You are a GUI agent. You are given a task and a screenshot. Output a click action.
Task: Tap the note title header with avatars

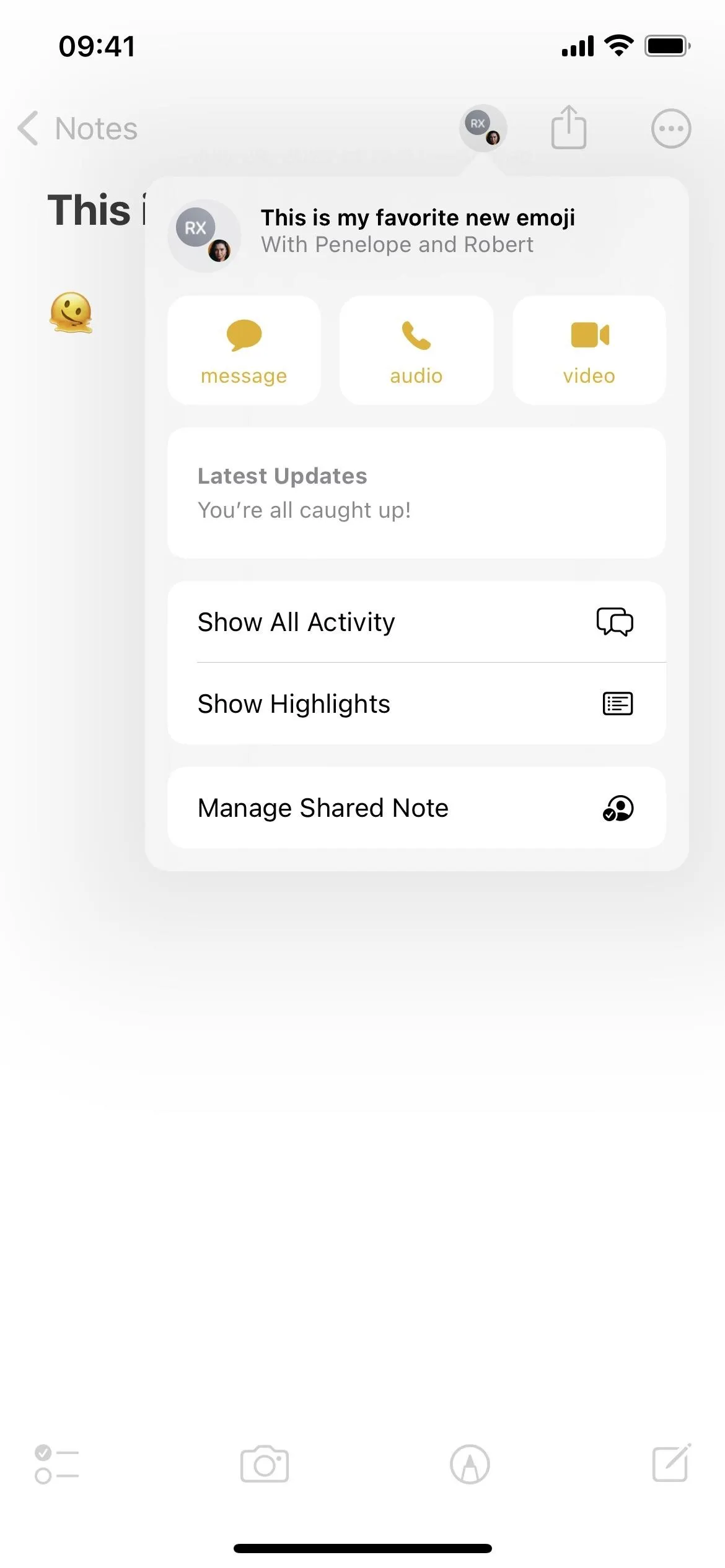coord(416,232)
